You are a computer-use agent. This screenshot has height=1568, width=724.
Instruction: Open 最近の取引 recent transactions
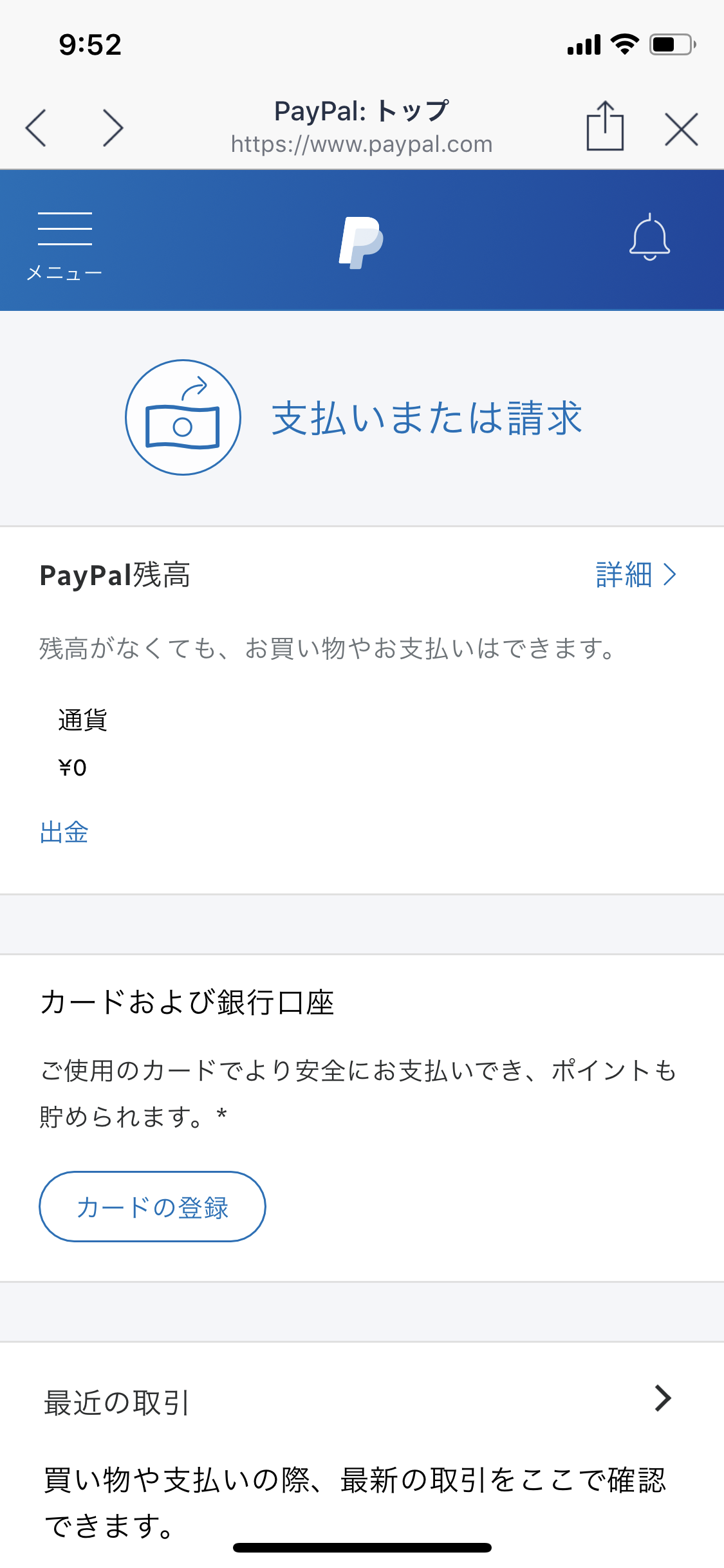coord(362,1402)
